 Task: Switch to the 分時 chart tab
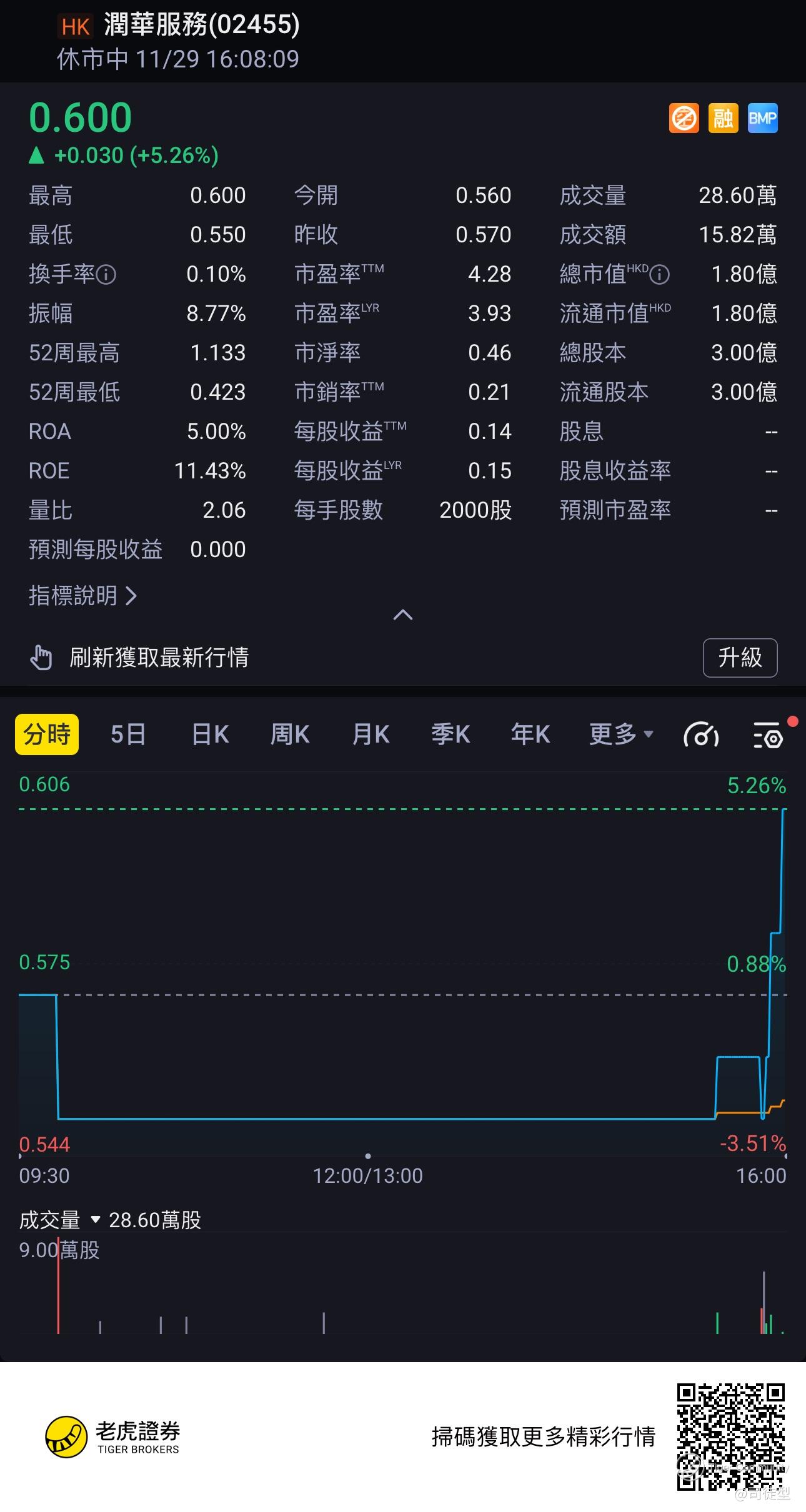[x=47, y=734]
